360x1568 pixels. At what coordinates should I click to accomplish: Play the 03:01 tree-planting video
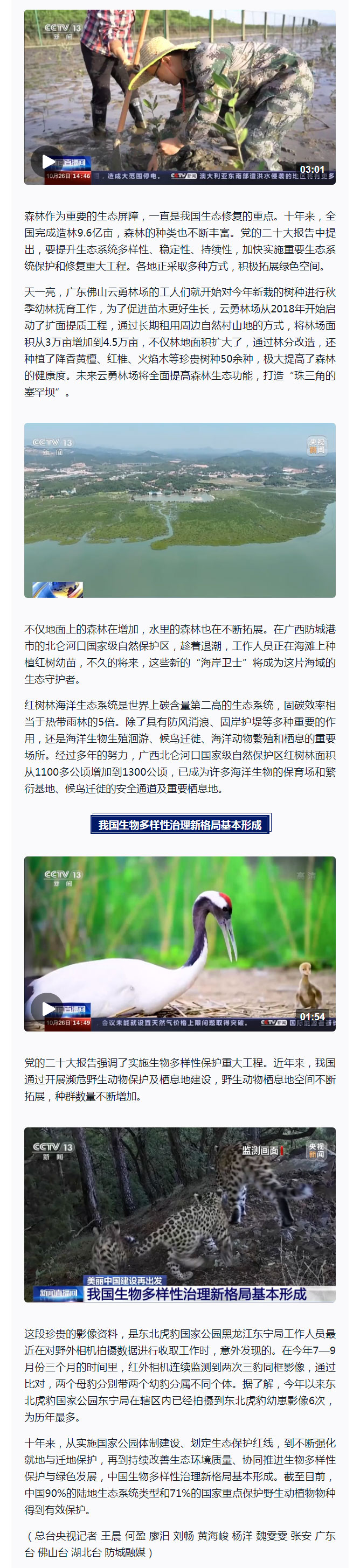pyautogui.click(x=47, y=161)
